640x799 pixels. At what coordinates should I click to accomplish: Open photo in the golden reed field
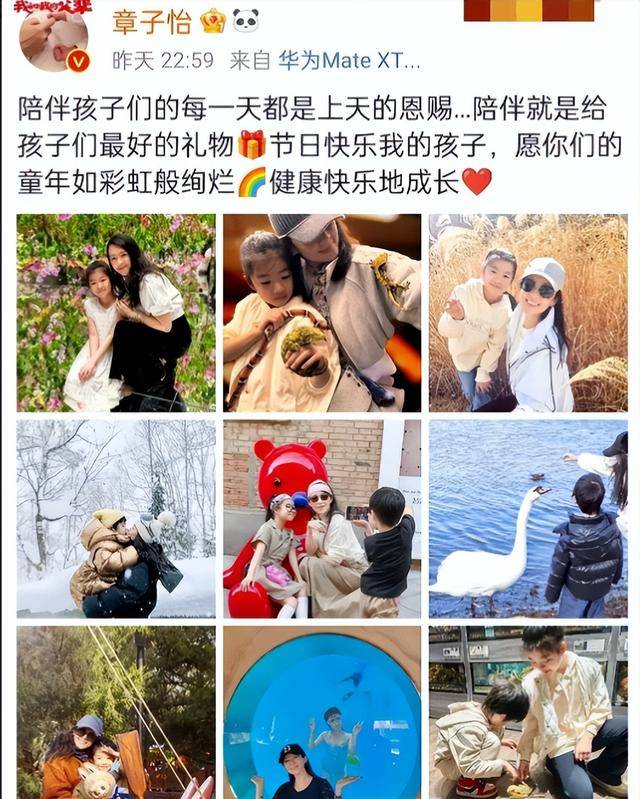click(x=528, y=313)
